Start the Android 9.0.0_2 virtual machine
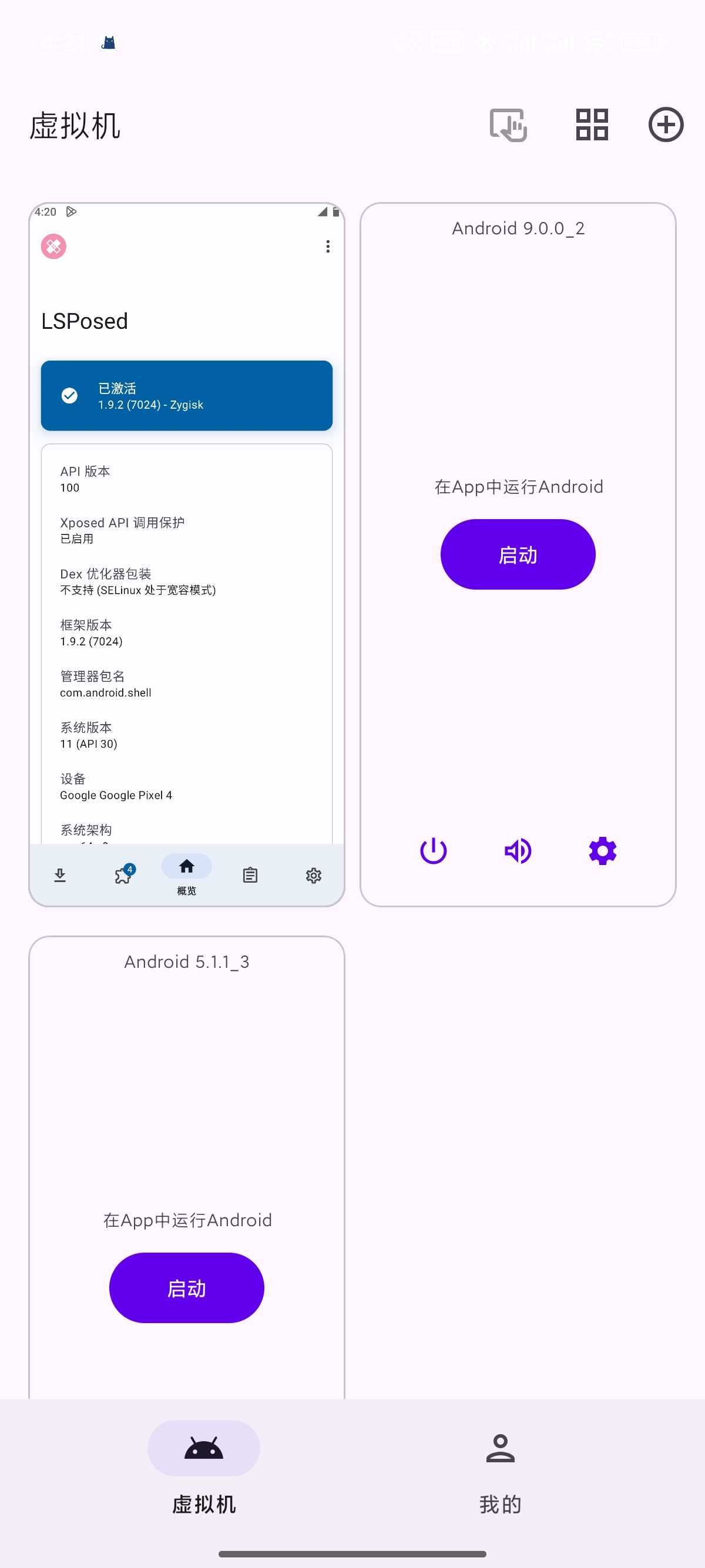The width and height of the screenshot is (705, 1568). [x=518, y=554]
